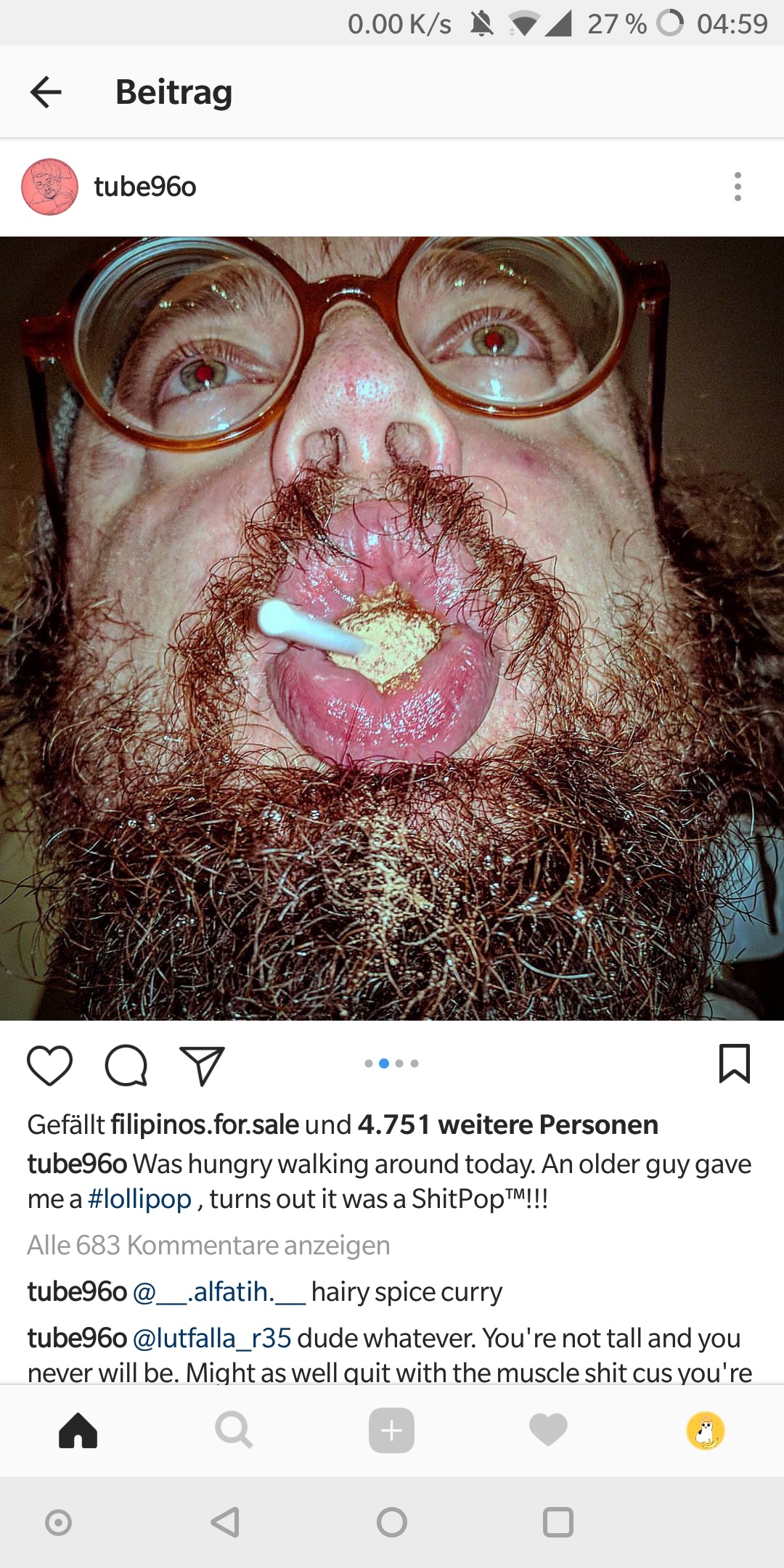
Task: Open the filipinos.for.sale profile
Action: click(205, 1124)
